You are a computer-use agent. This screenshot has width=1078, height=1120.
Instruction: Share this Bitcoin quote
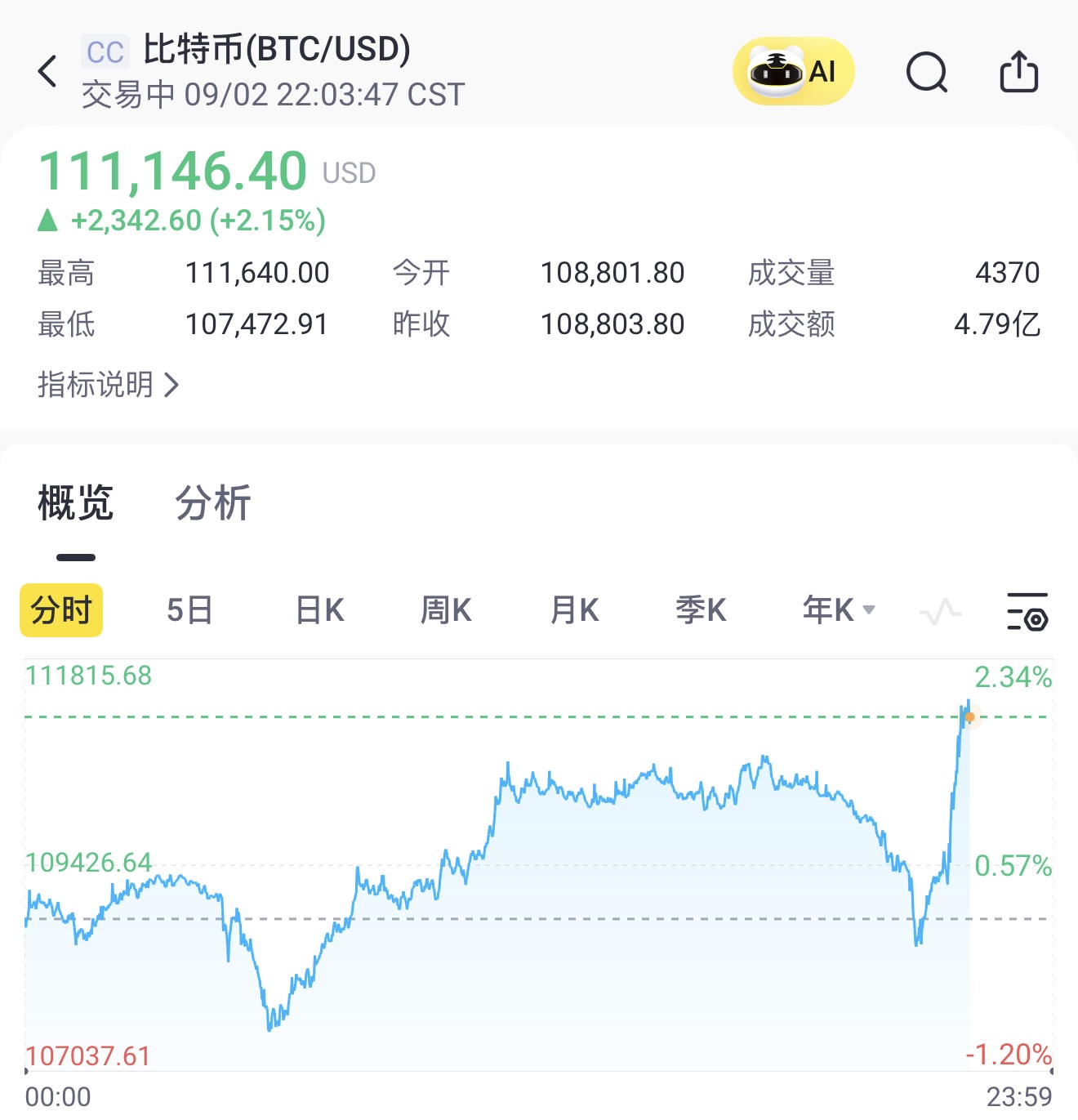(1018, 72)
